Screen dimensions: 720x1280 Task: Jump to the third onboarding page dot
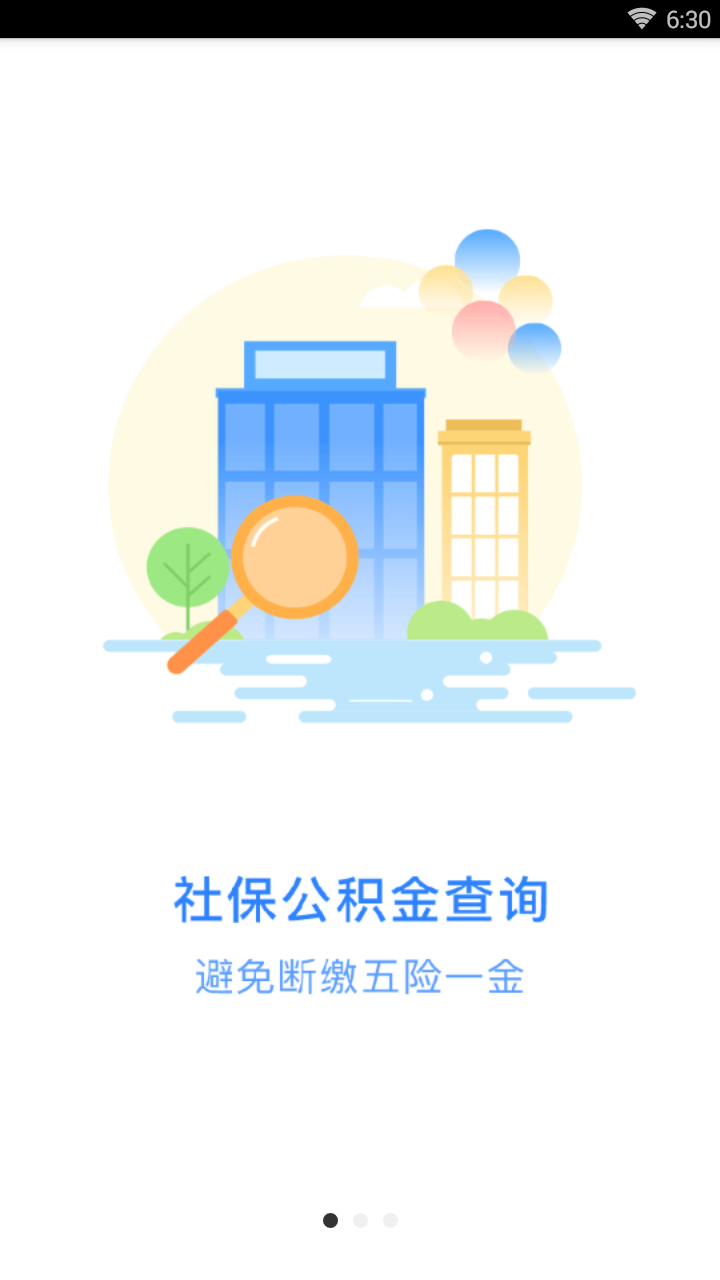[x=390, y=1220]
